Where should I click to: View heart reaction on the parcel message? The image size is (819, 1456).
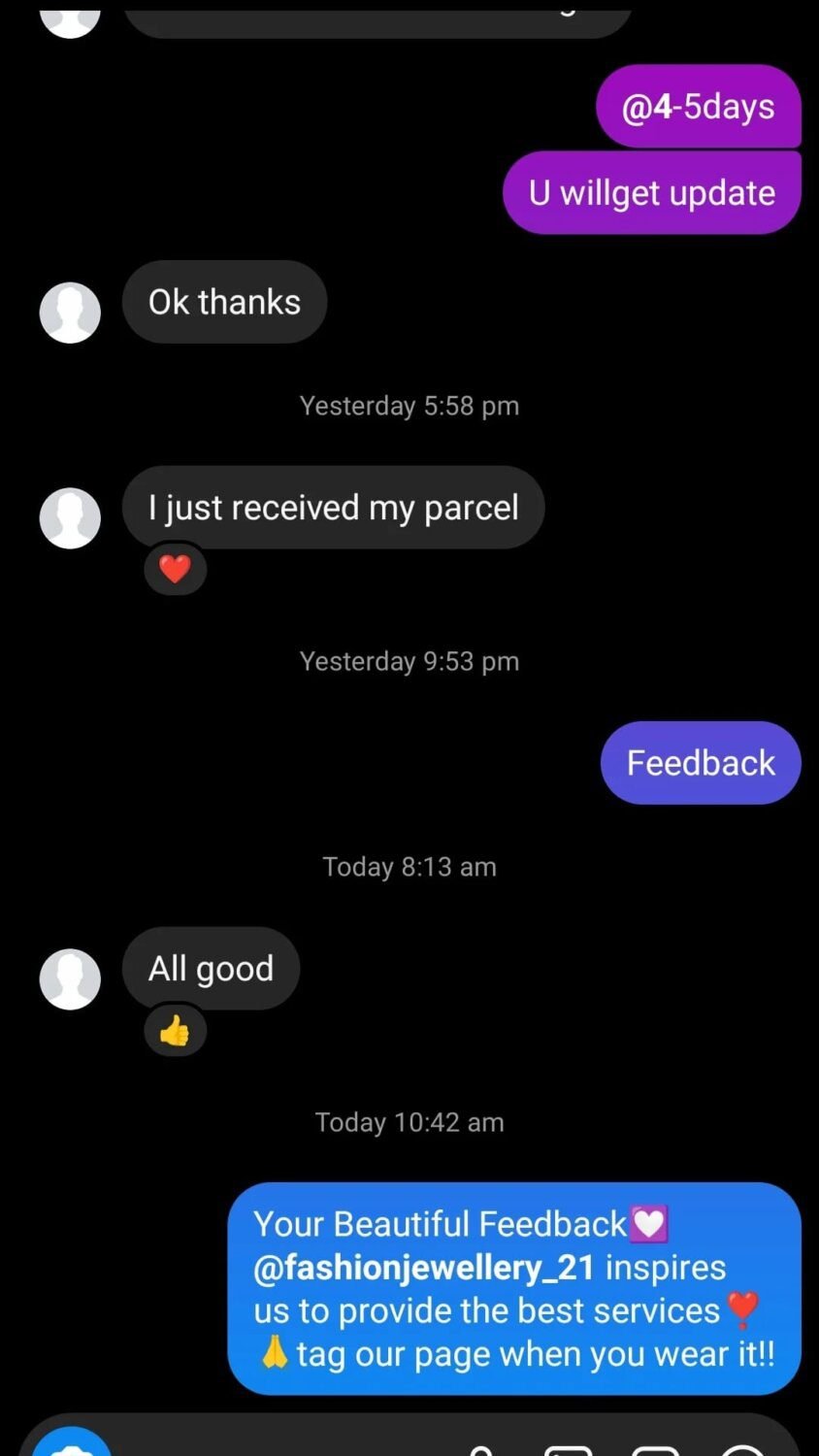[x=175, y=569]
